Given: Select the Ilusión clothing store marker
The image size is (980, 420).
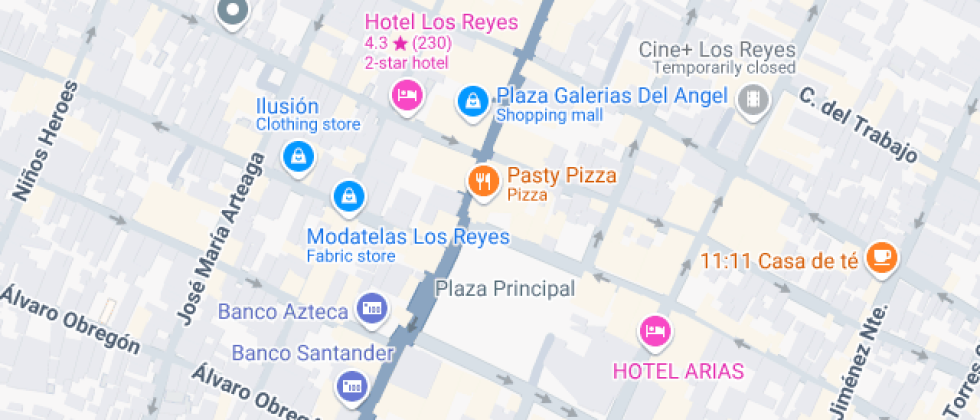Looking at the screenshot, I should pyautogui.click(x=297, y=155).
